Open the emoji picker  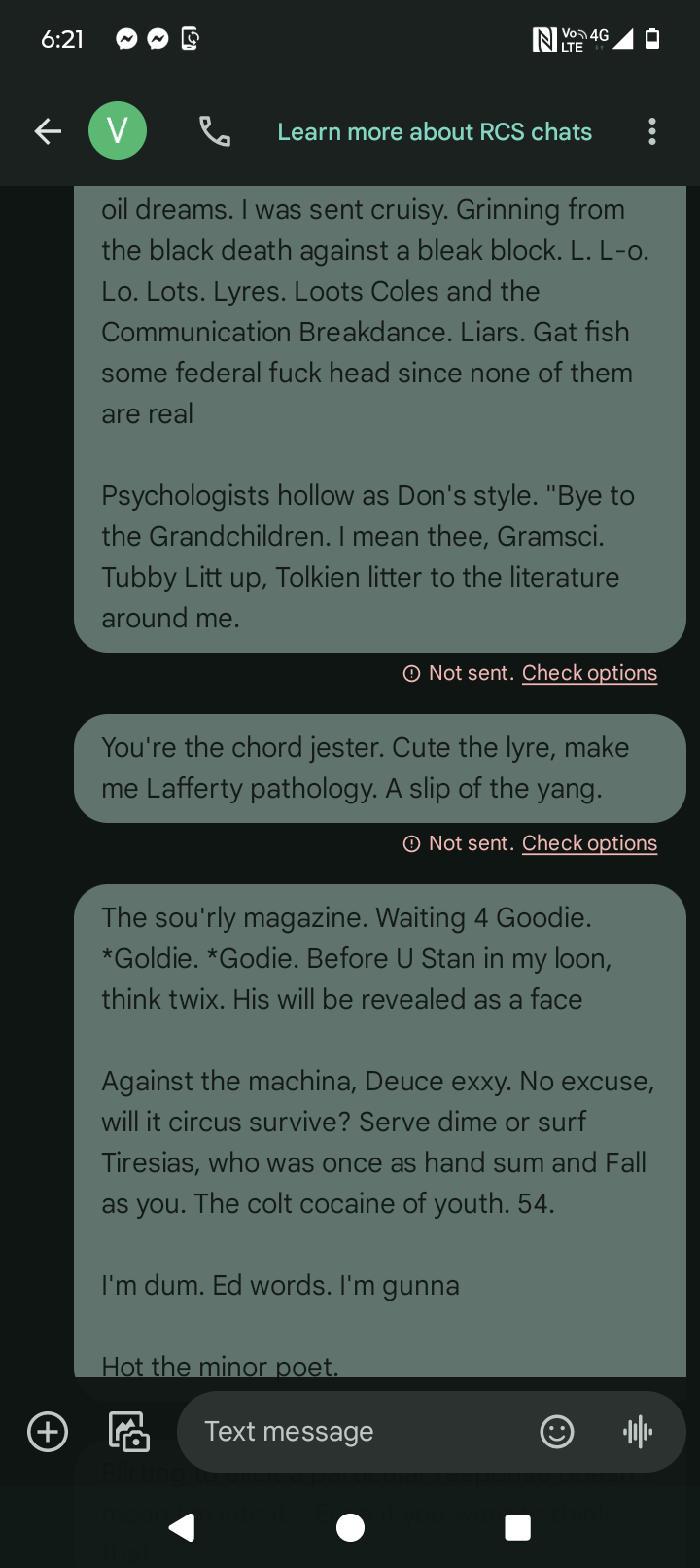point(557,1432)
